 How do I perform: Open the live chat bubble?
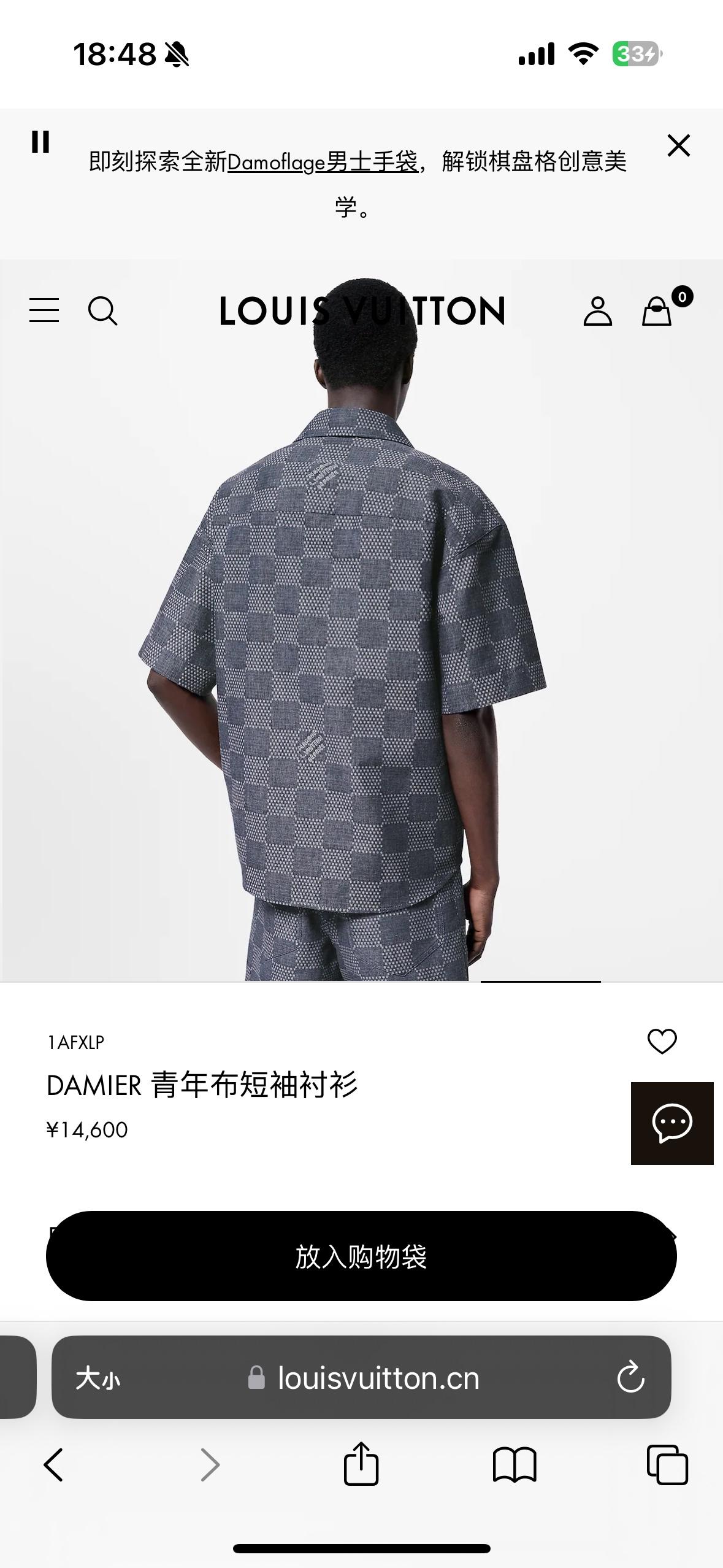tap(672, 1123)
